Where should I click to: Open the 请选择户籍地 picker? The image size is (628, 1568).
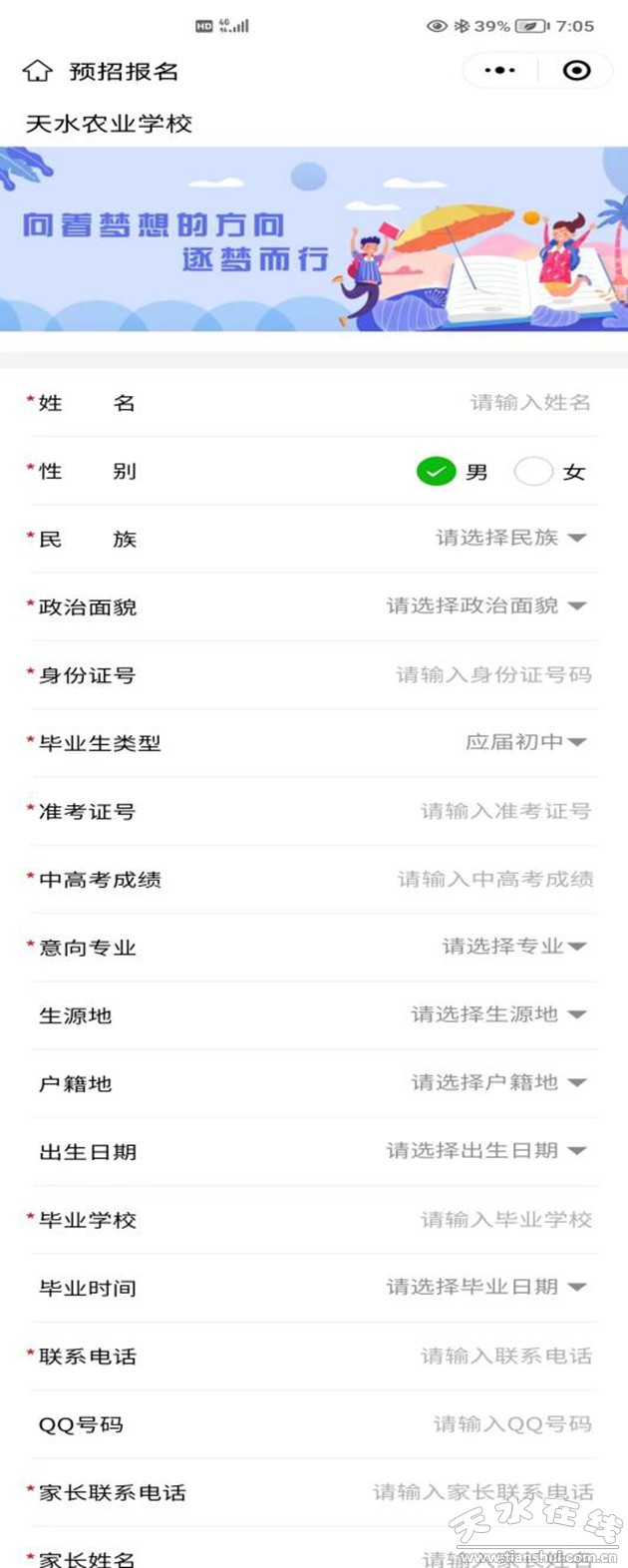[x=497, y=1083]
